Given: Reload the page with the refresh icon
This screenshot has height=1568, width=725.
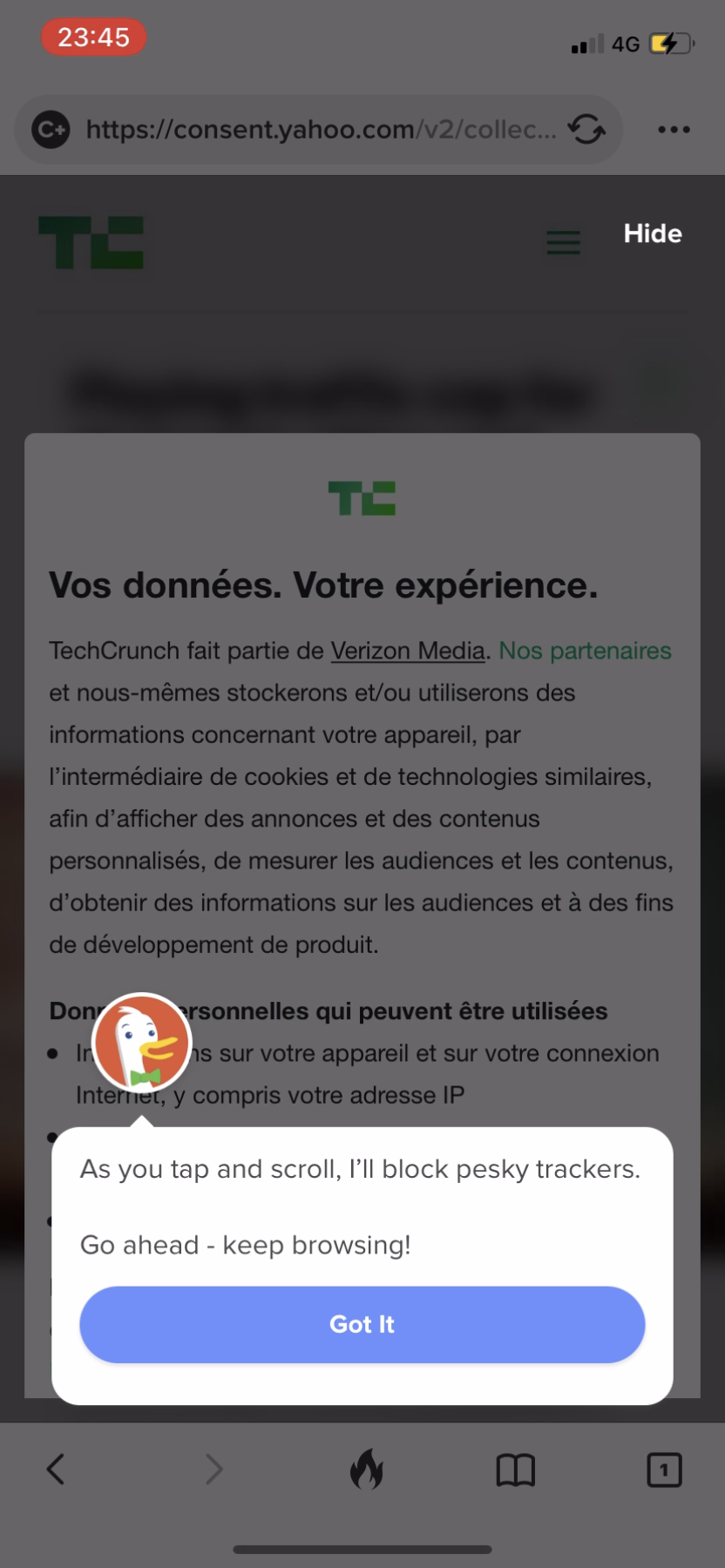Looking at the screenshot, I should click(x=587, y=129).
